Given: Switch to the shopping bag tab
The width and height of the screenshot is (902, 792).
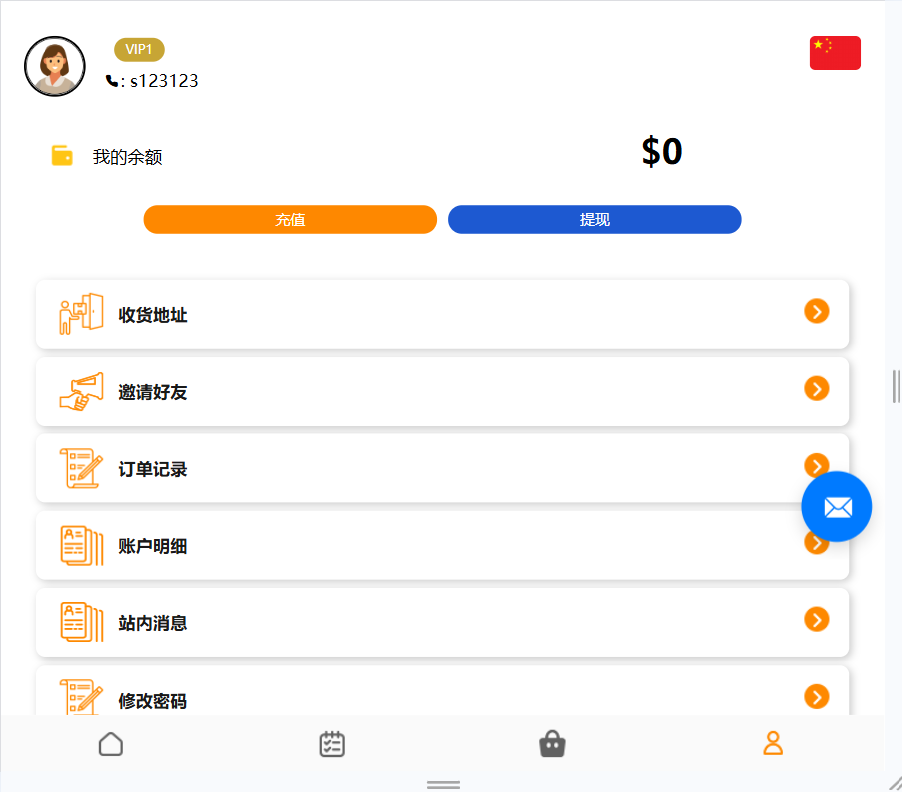Looking at the screenshot, I should coord(552,744).
